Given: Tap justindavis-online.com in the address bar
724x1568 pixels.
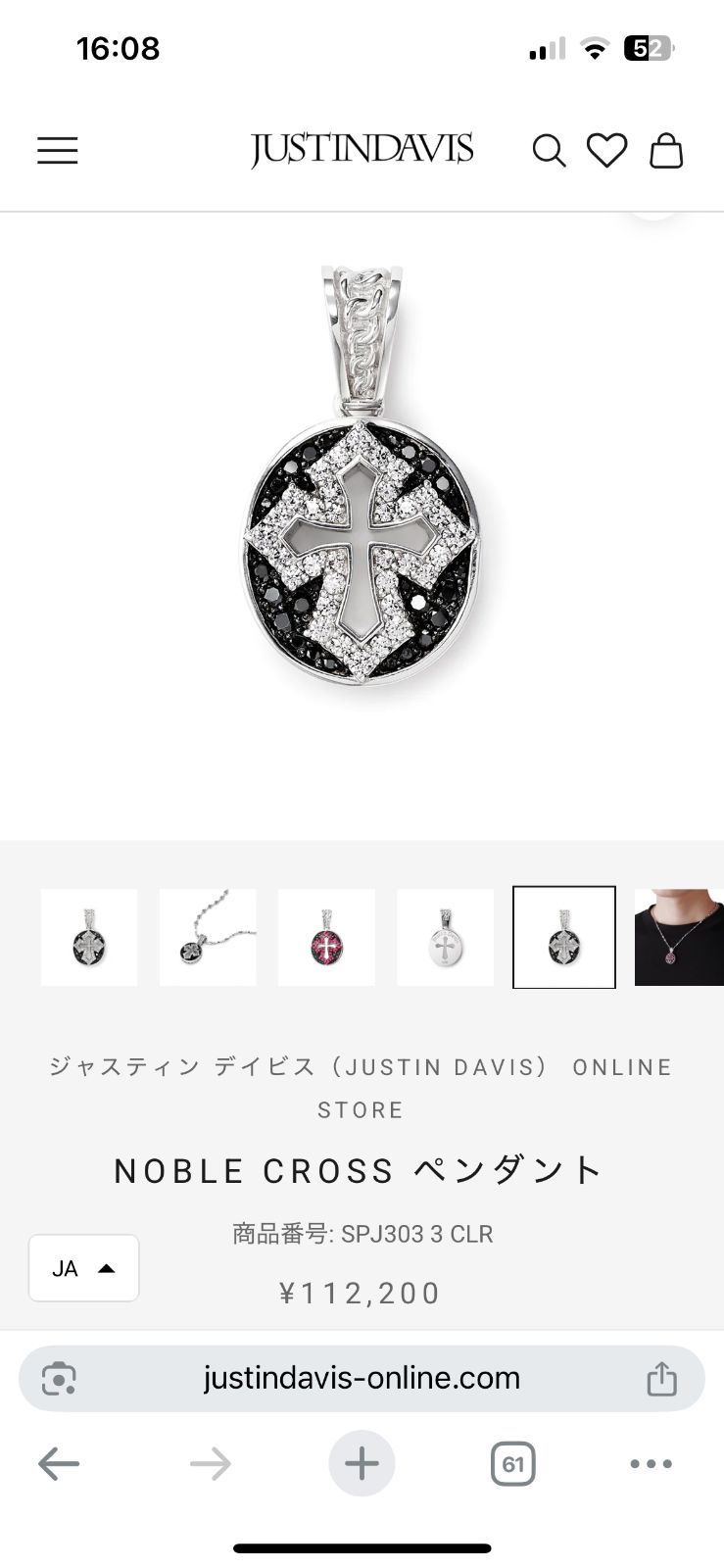Looking at the screenshot, I should (x=362, y=1377).
